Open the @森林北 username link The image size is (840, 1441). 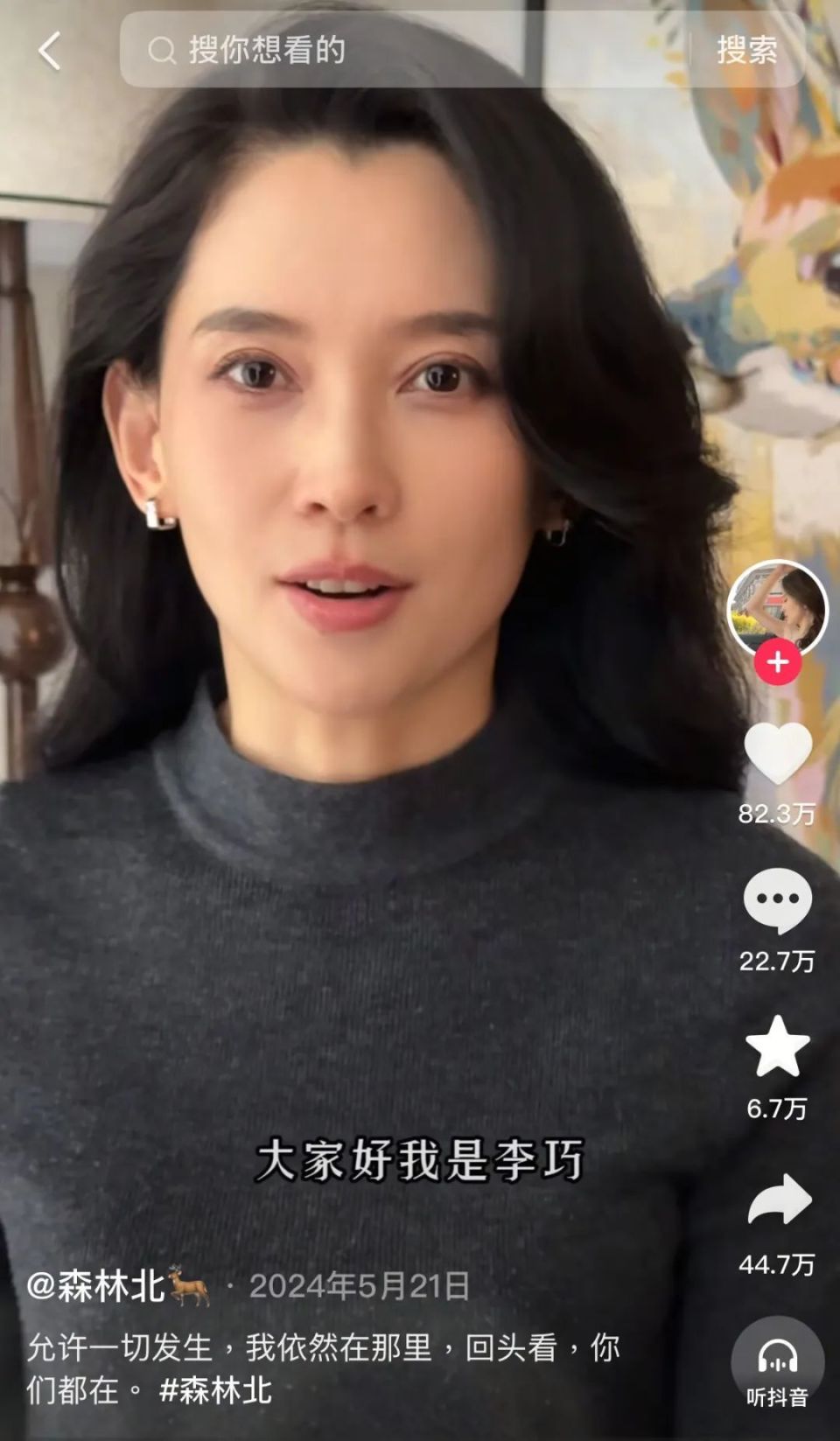[98, 1286]
